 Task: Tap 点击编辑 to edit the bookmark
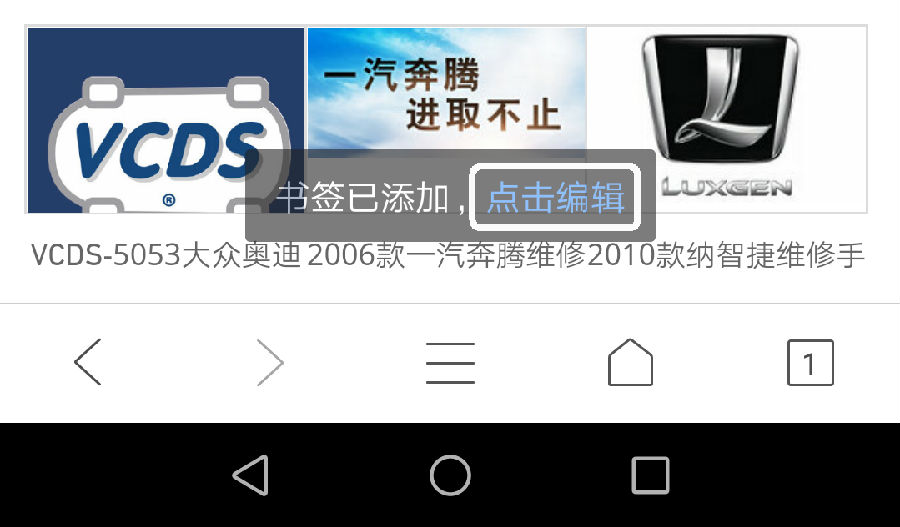point(554,198)
